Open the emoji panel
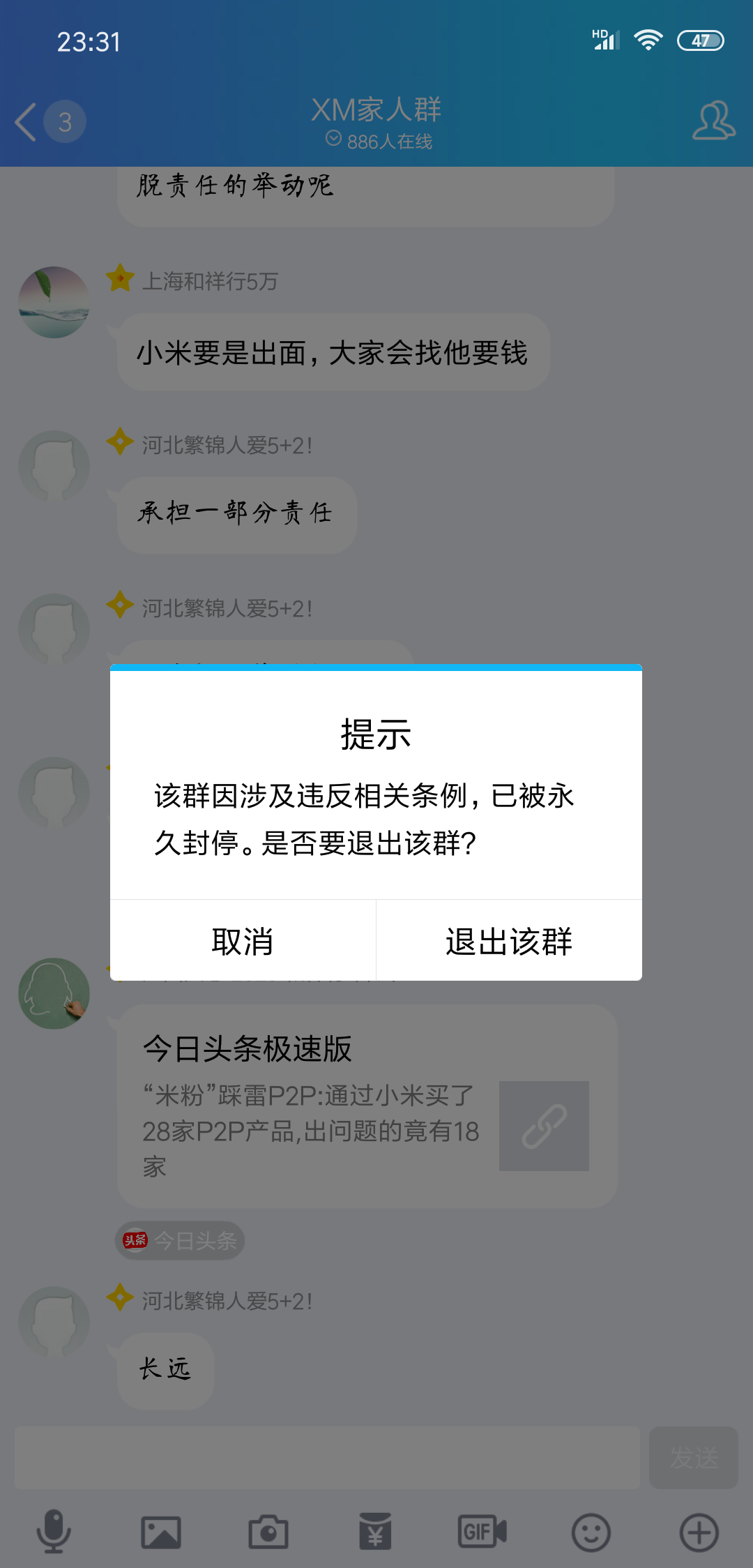This screenshot has width=753, height=1568. [591, 1532]
